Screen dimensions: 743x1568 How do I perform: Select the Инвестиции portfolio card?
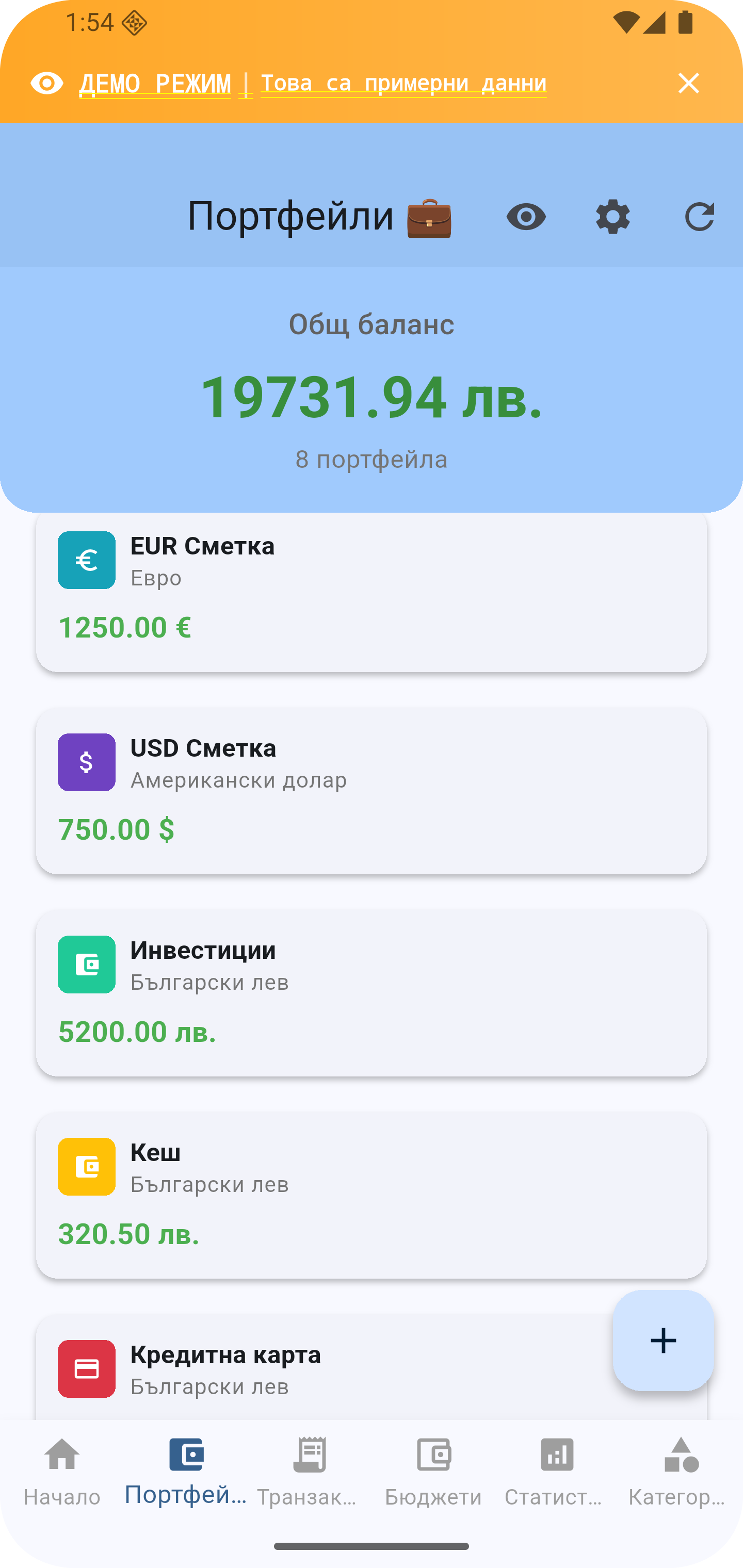pos(372,992)
